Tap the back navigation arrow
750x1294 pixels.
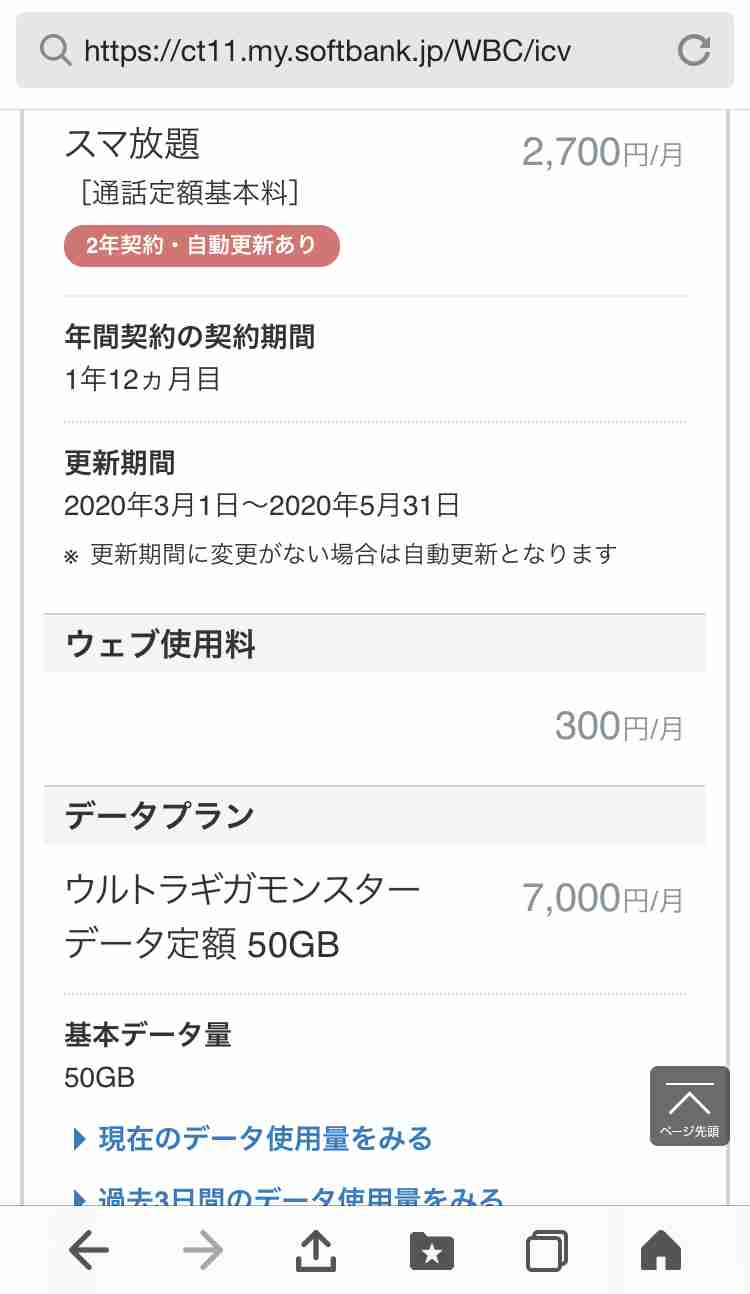[x=88, y=1249]
